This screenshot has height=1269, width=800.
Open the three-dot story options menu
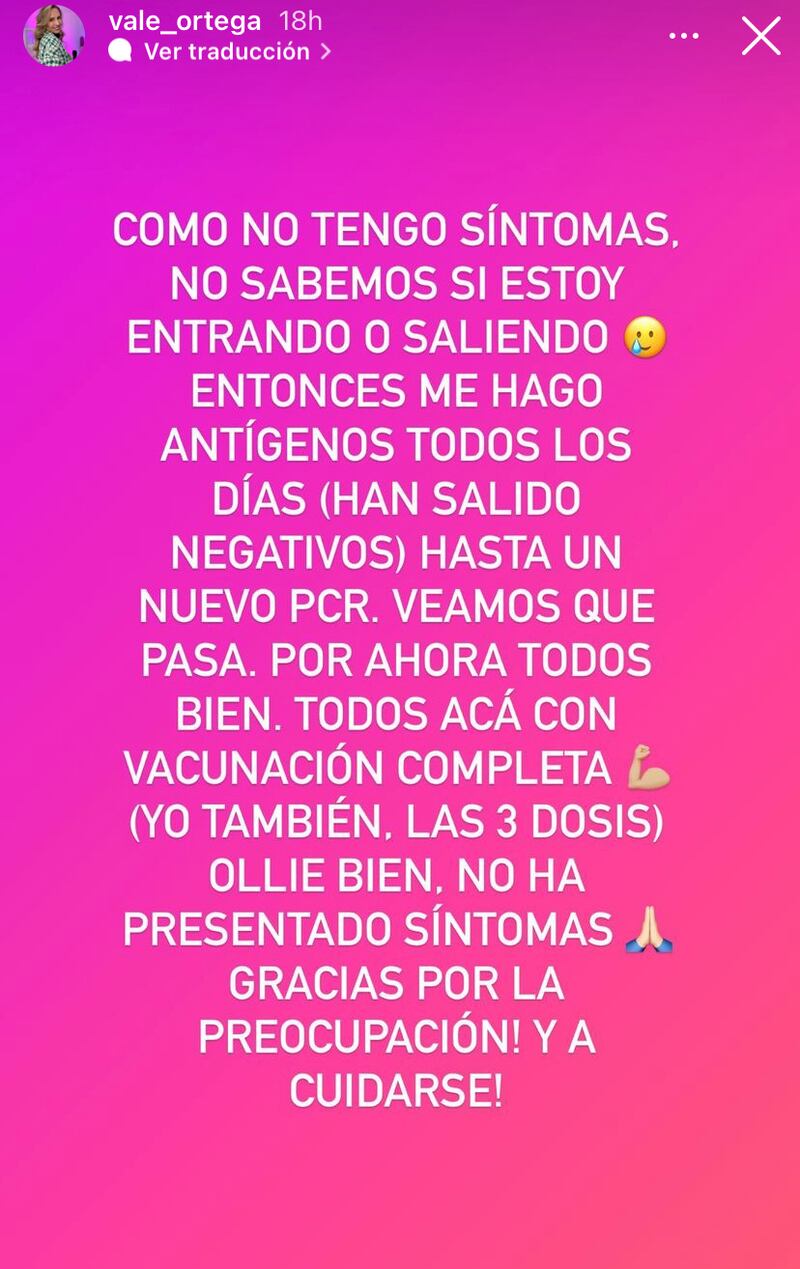click(x=684, y=36)
